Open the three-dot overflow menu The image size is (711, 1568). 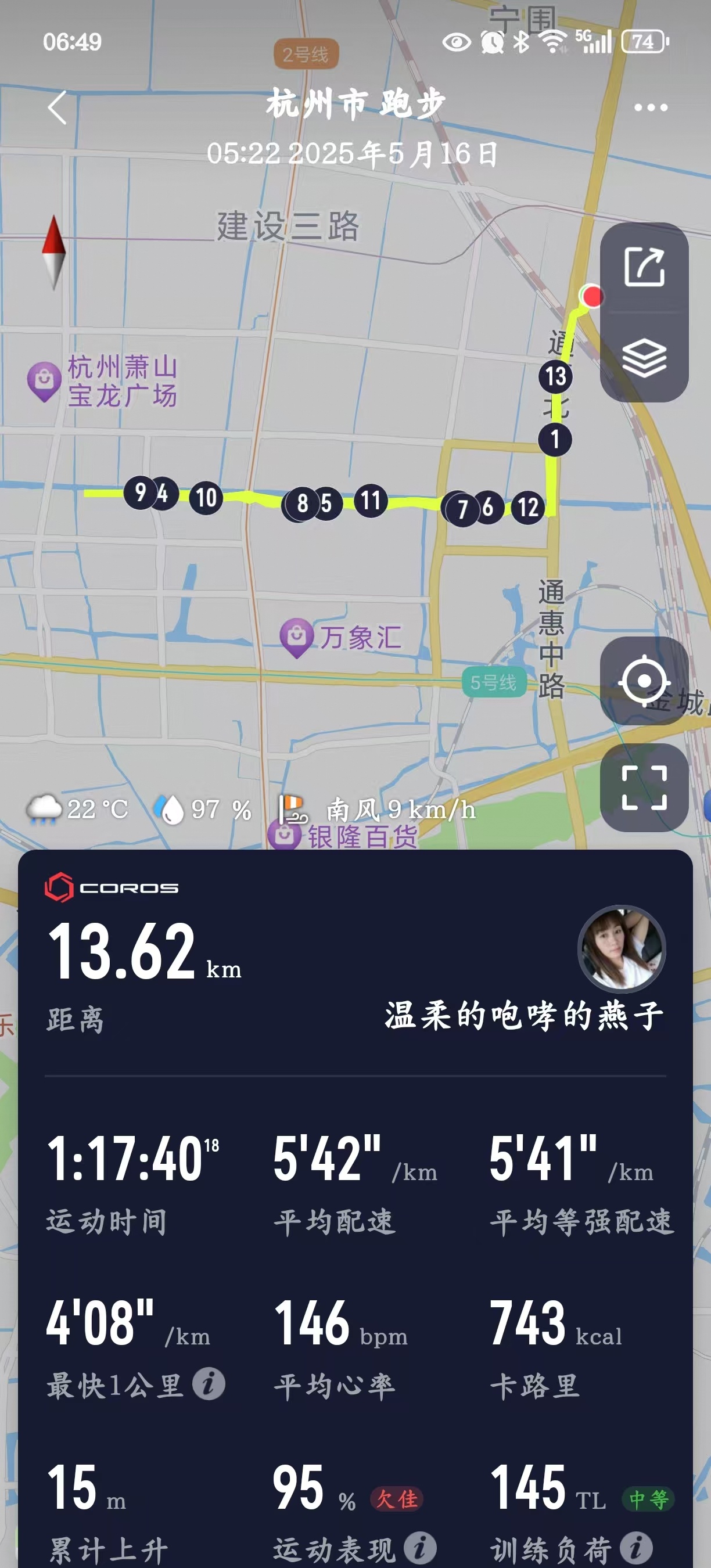[650, 108]
